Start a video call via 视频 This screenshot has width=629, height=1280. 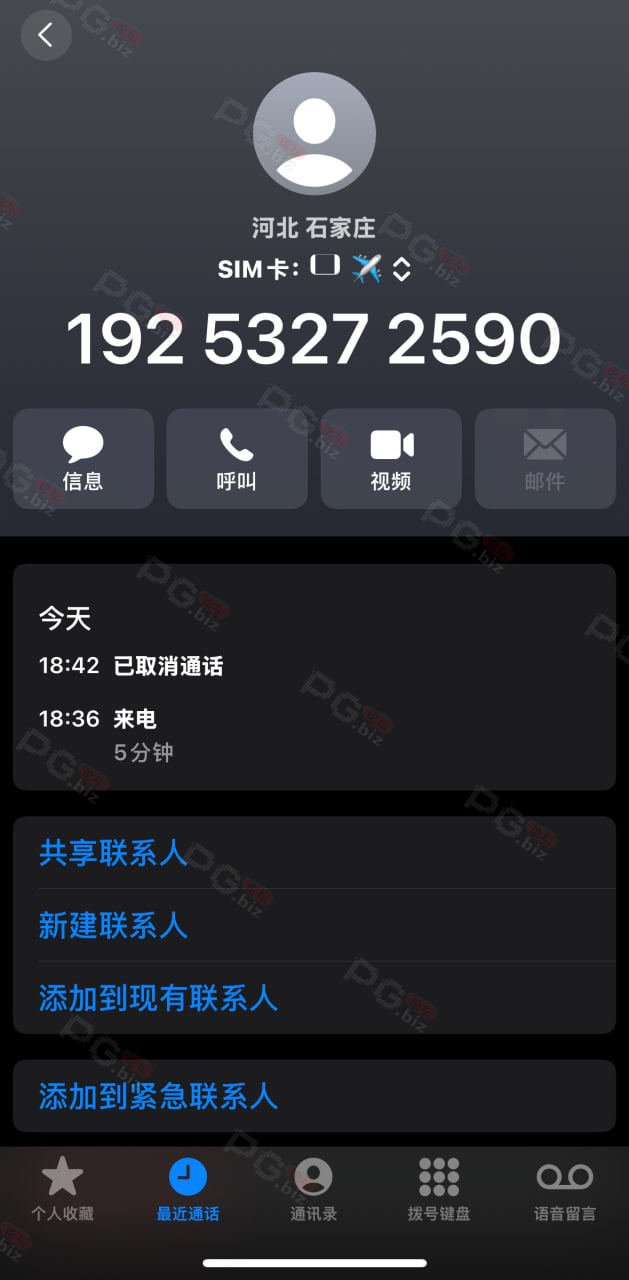[391, 459]
